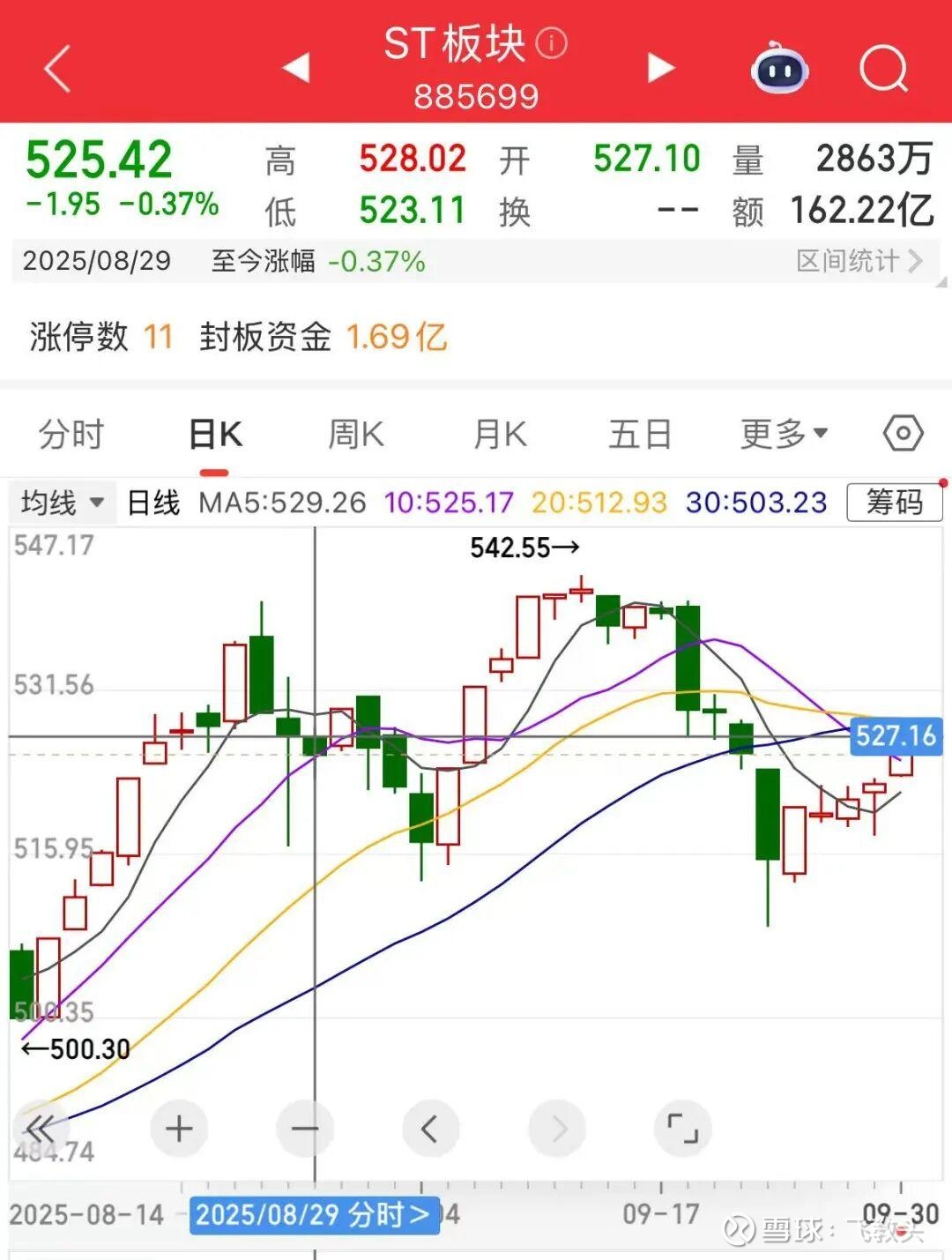Select the 日K tab

point(216,434)
